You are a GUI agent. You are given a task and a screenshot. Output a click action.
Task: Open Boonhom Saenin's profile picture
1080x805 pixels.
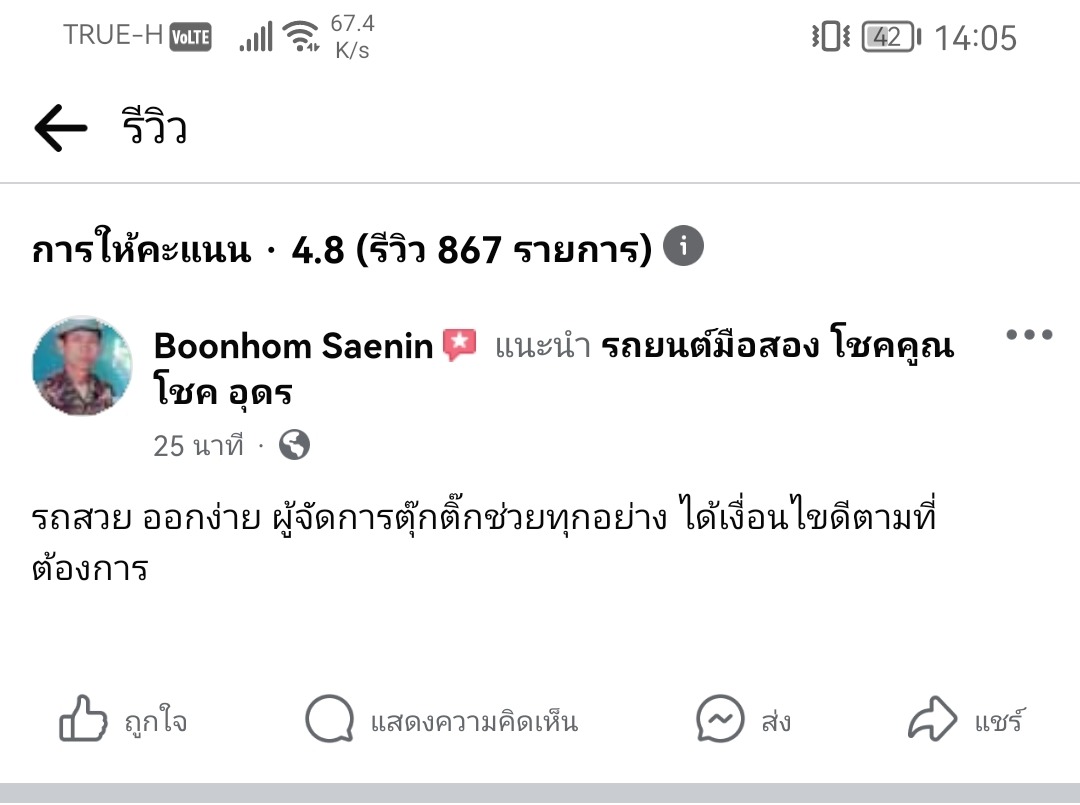82,366
